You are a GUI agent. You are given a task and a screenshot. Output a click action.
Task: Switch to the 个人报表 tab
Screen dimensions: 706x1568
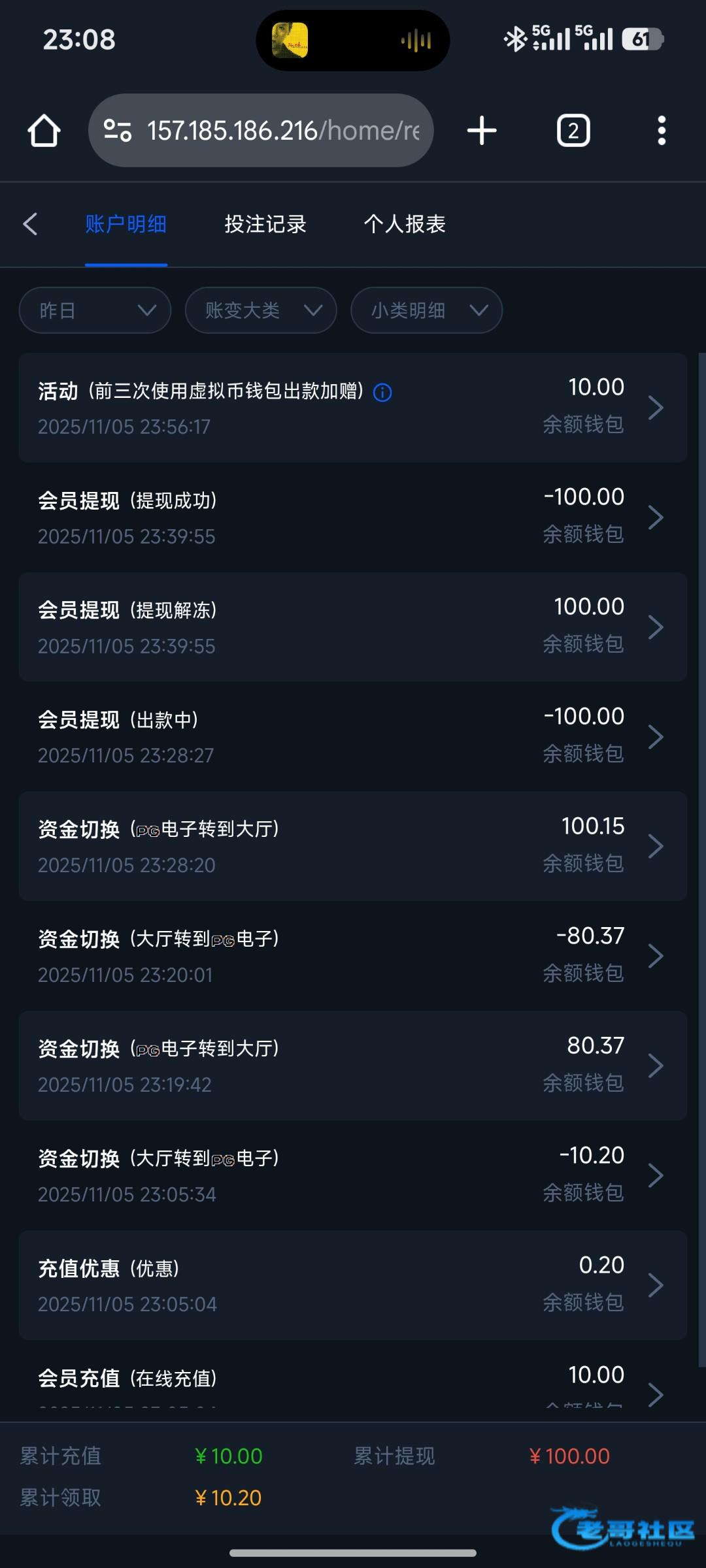[x=404, y=224]
